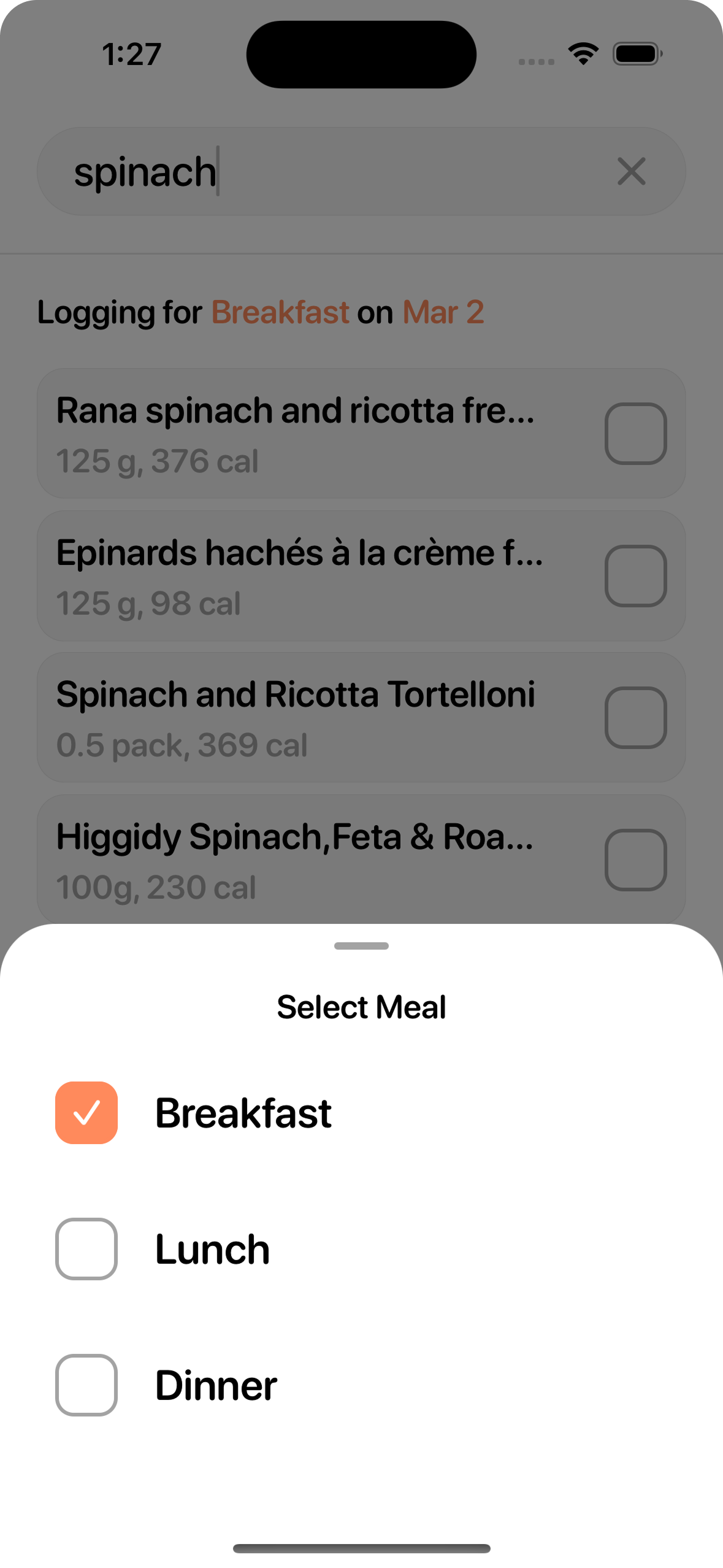Choose Dinner as the meal
The height and width of the screenshot is (1568, 723).
click(x=86, y=1385)
